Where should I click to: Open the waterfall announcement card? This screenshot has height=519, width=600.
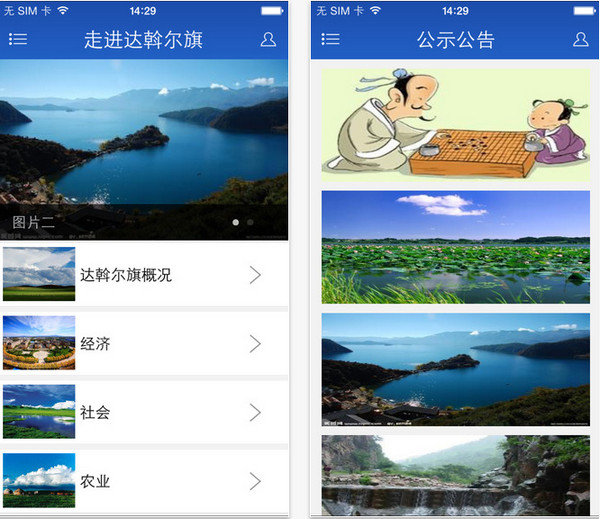click(x=455, y=476)
